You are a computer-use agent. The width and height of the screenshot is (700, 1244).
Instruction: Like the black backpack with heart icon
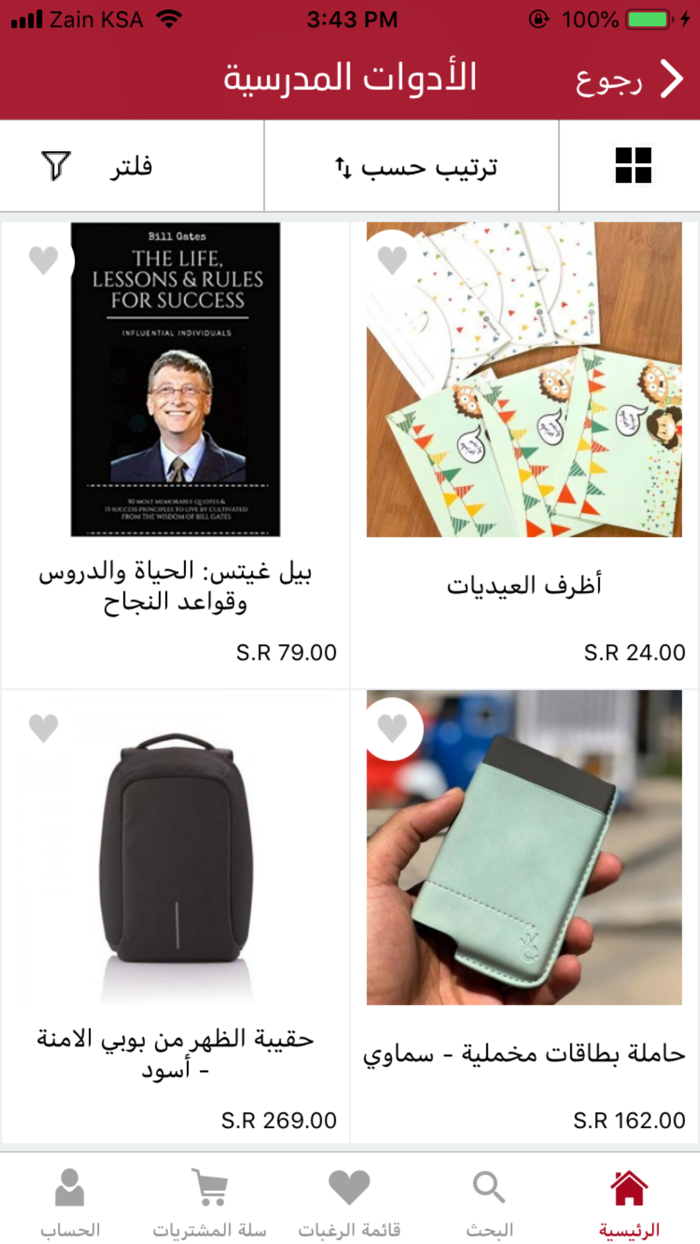43,728
